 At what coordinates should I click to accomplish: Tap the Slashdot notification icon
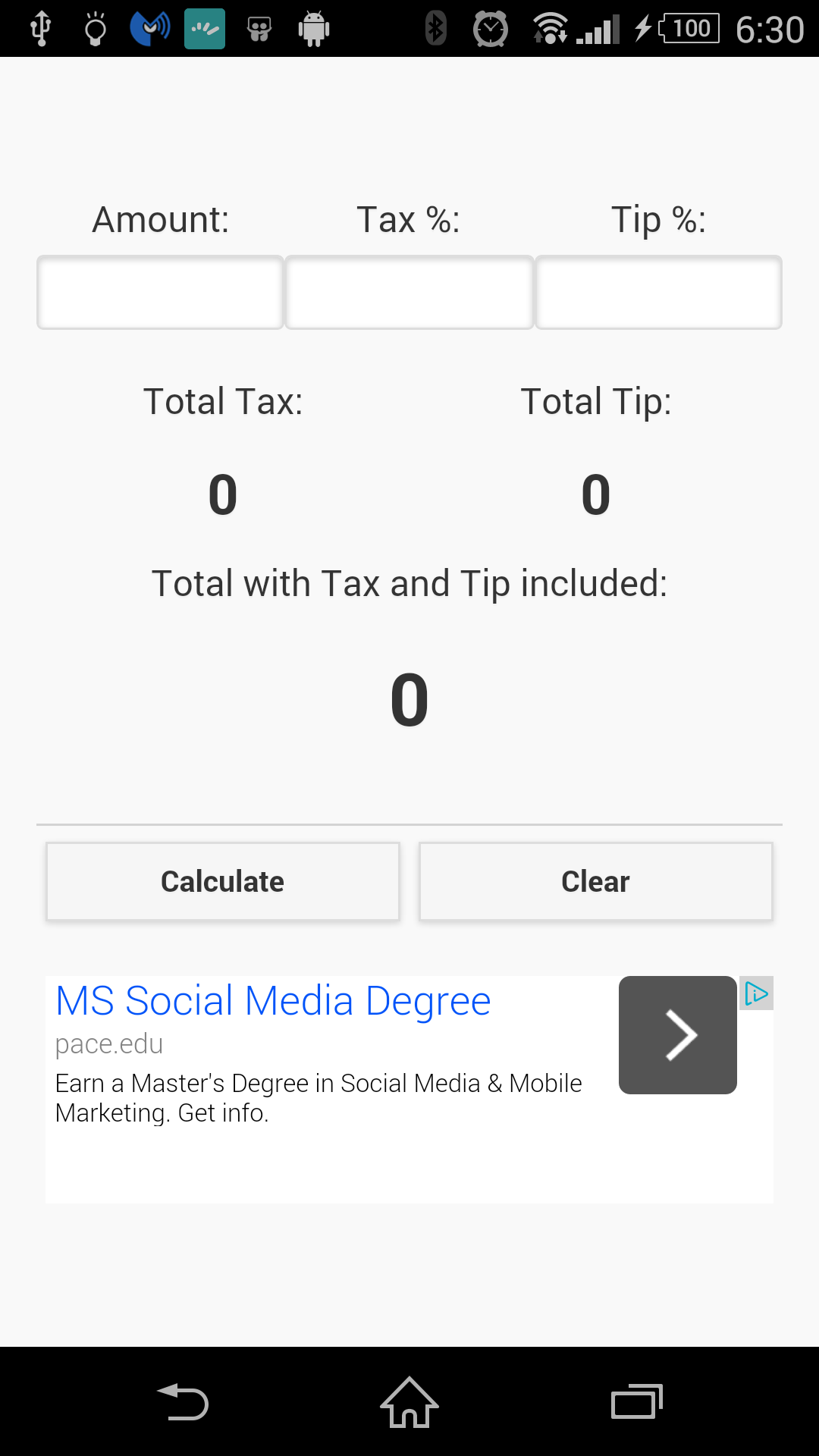(259, 29)
